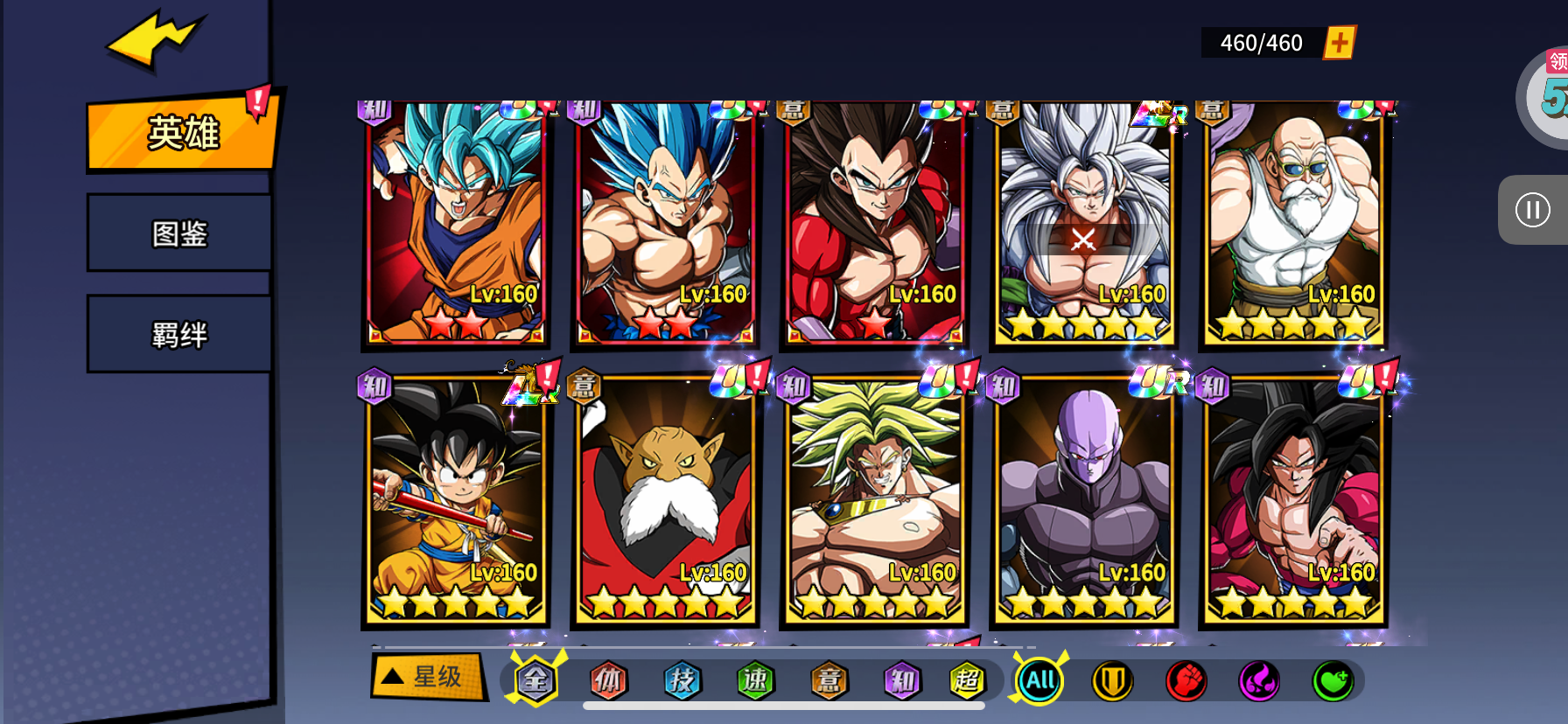Filter heroes by 速 type

click(755, 680)
